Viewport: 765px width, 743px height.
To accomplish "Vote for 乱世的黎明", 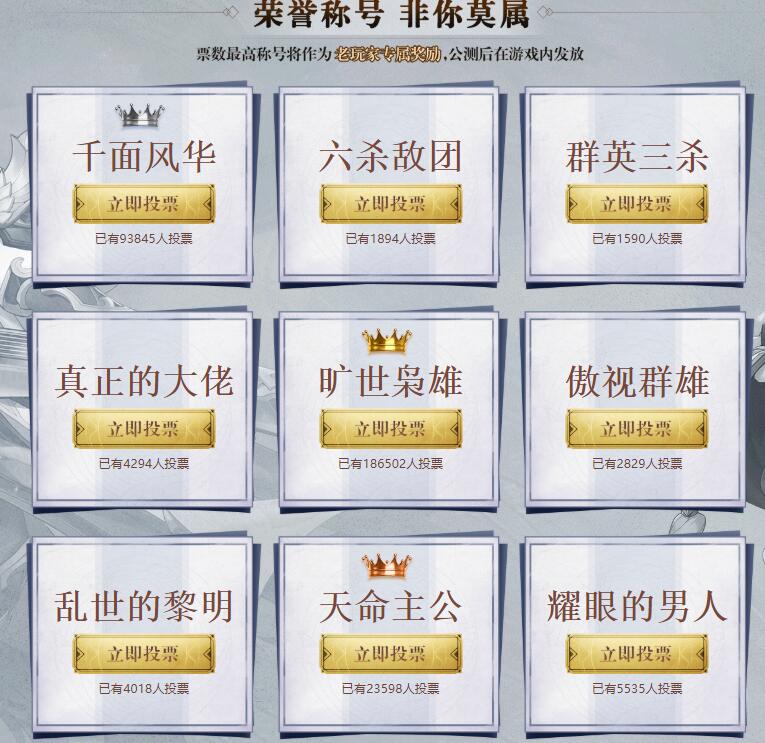I will pyautogui.click(x=144, y=654).
